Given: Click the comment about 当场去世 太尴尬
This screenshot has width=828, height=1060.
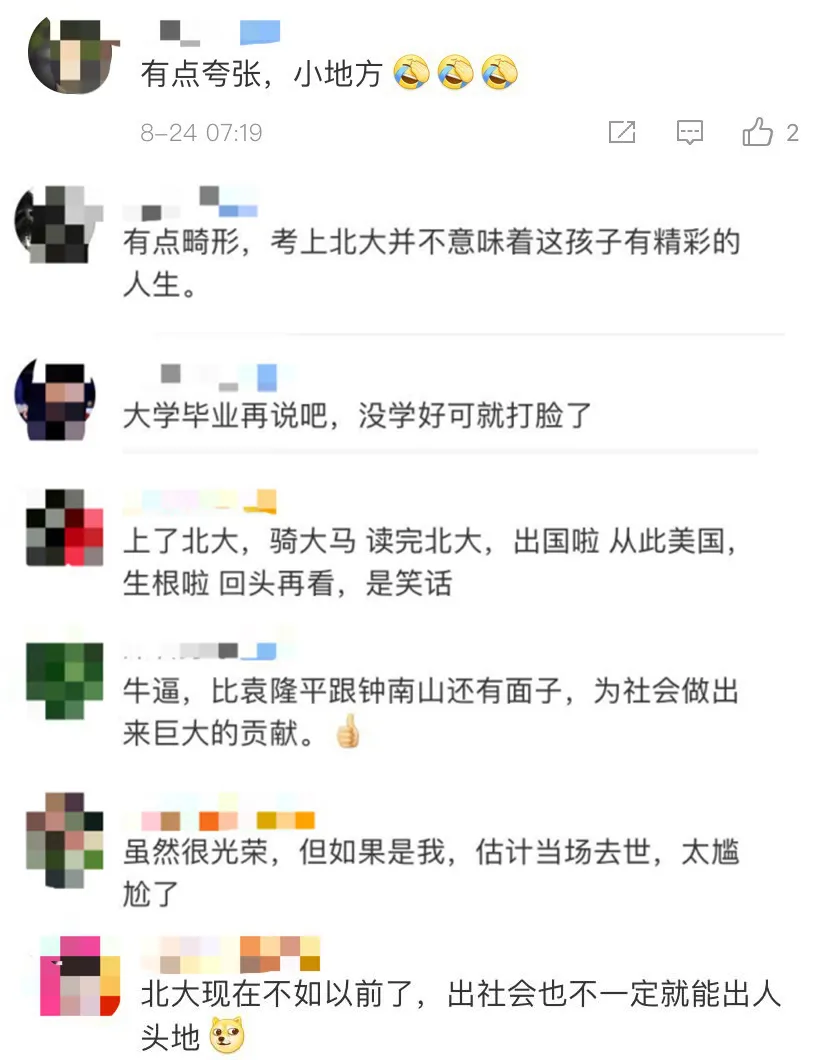Looking at the screenshot, I should (x=430, y=855).
